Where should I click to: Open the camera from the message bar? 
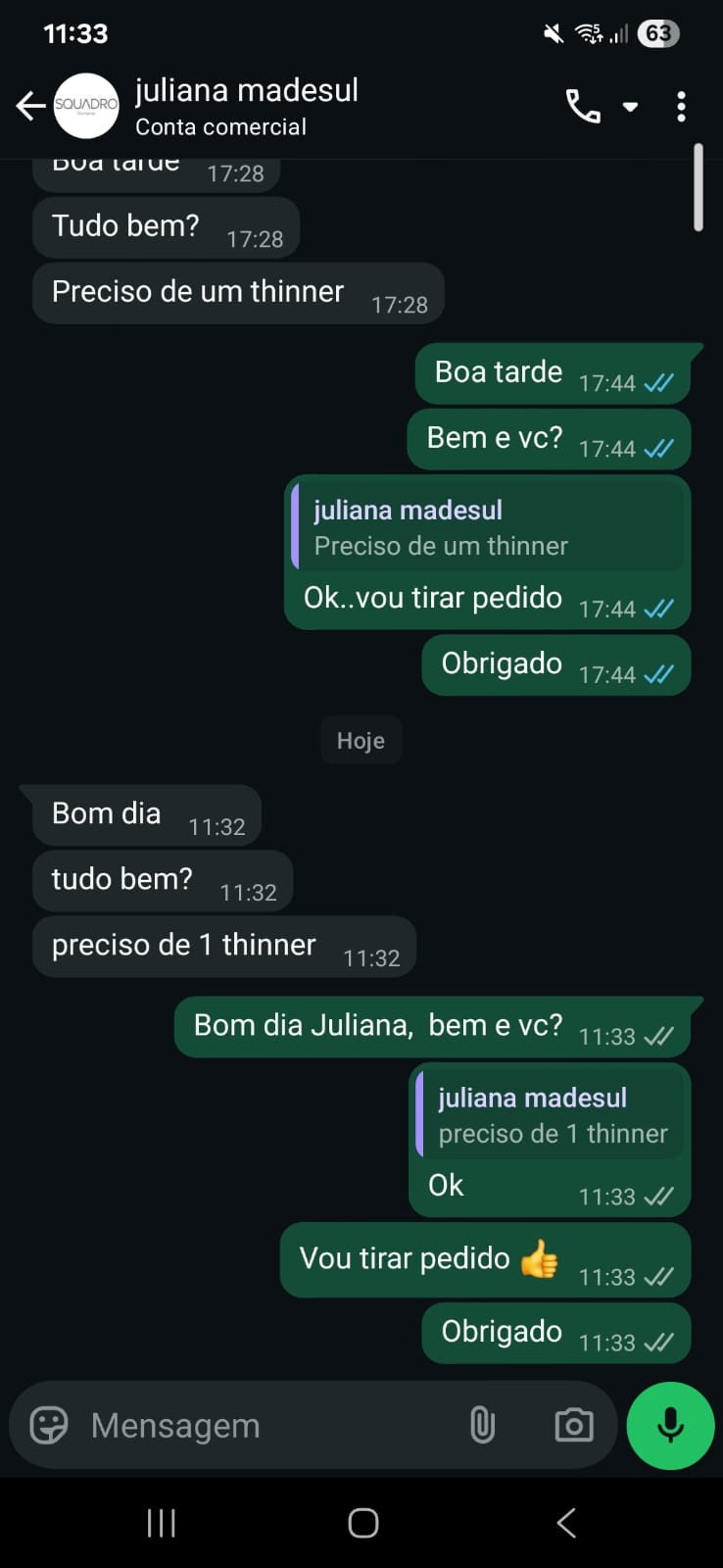coord(573,1425)
